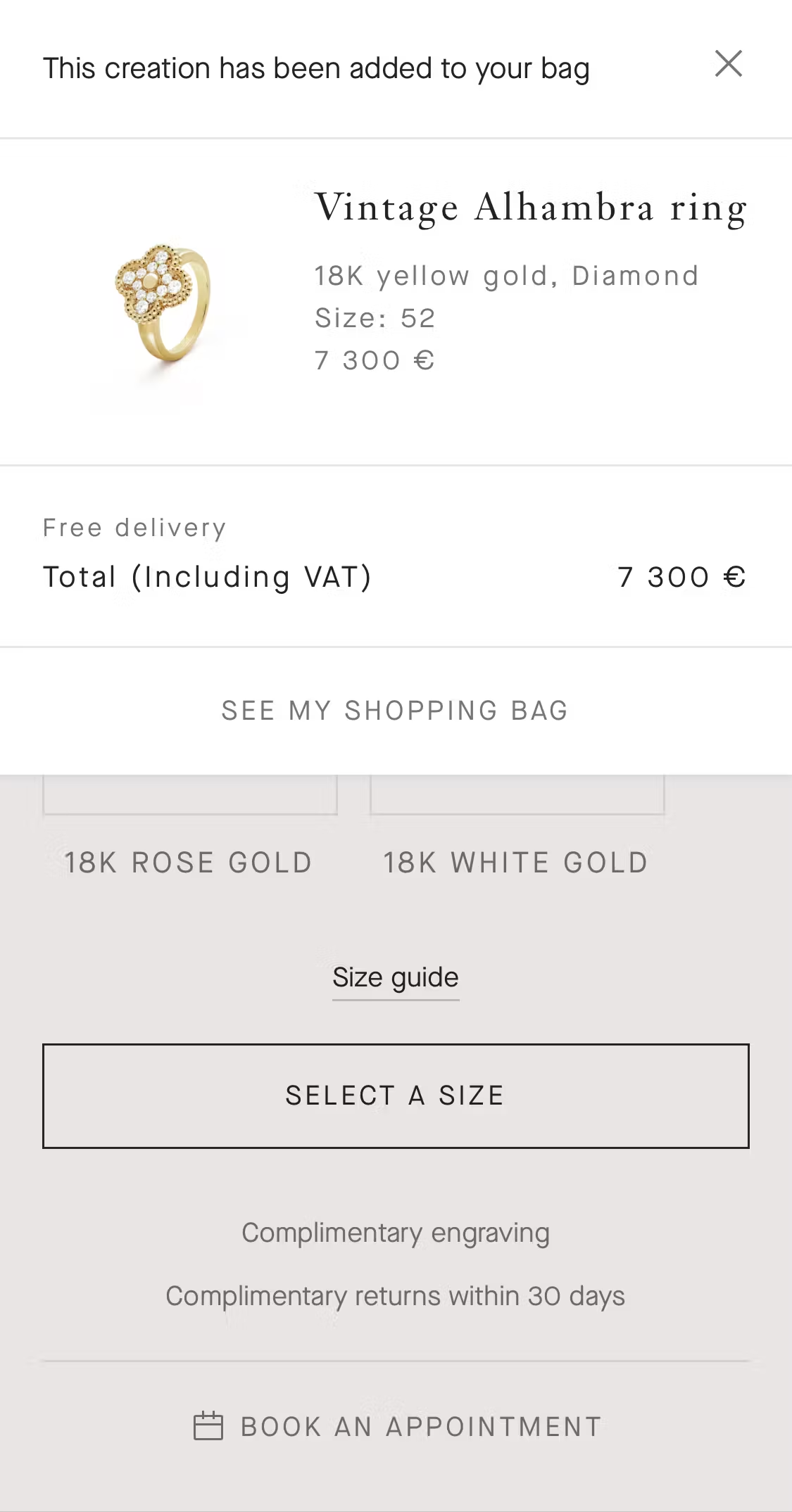This screenshot has width=792, height=1512.
Task: Open the size selection dropdown
Action: tap(396, 1095)
